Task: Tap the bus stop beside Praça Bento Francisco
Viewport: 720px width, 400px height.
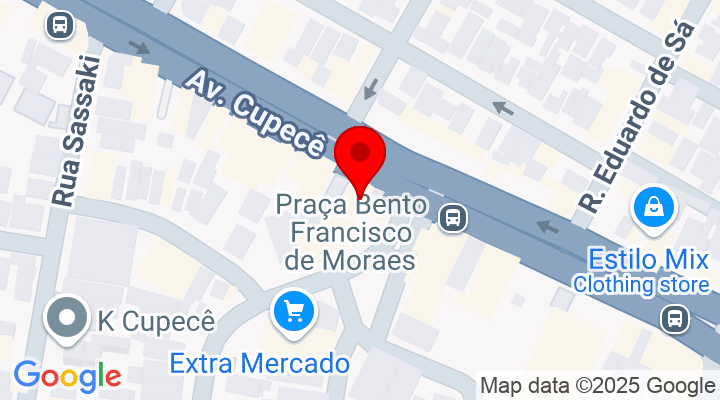Action: point(453,215)
